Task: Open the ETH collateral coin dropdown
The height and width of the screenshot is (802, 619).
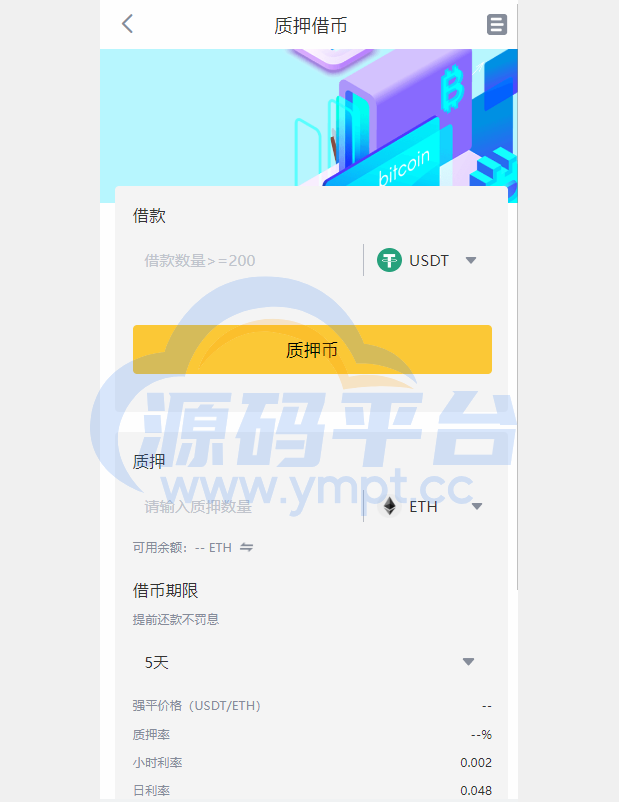Action: [432, 507]
